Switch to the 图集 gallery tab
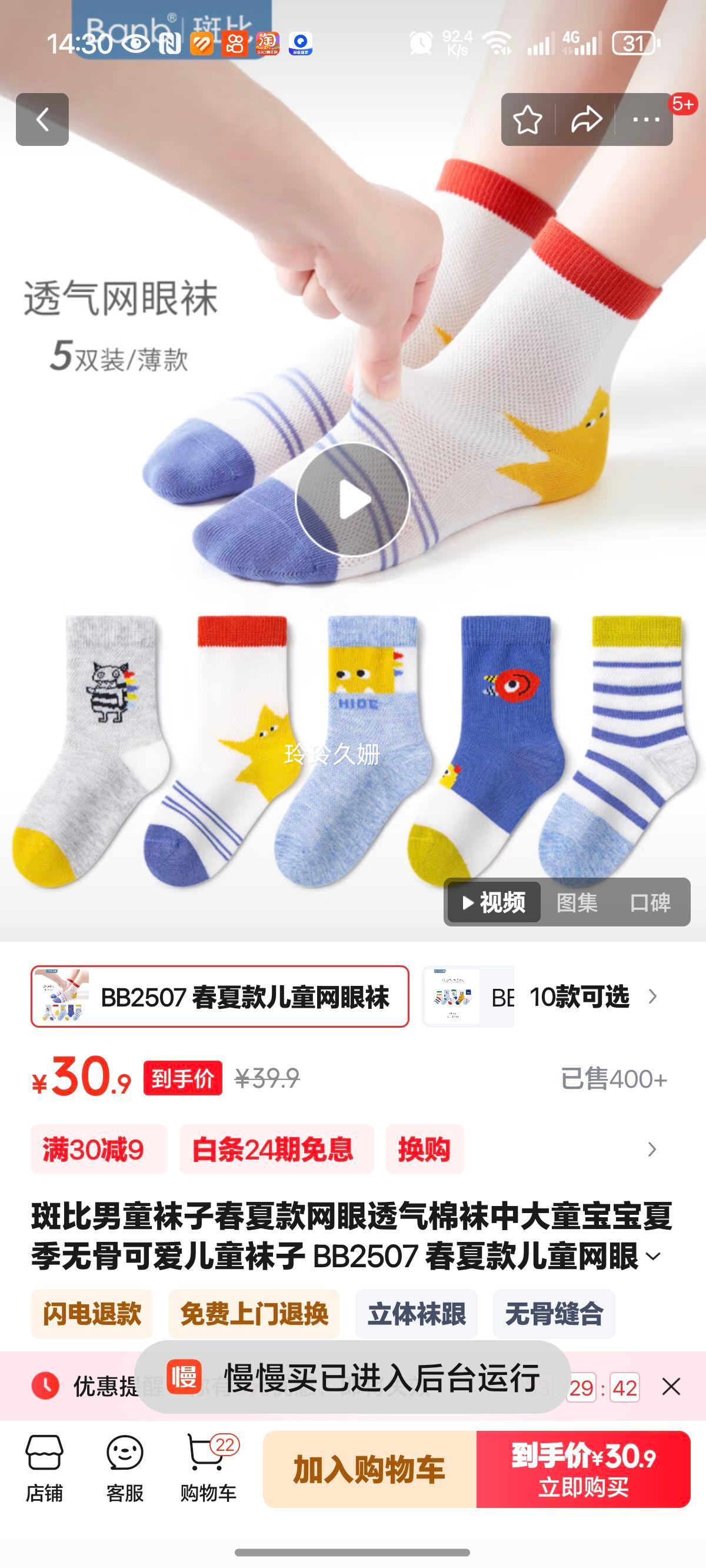Screen dimensions: 706x1568 tap(577, 902)
